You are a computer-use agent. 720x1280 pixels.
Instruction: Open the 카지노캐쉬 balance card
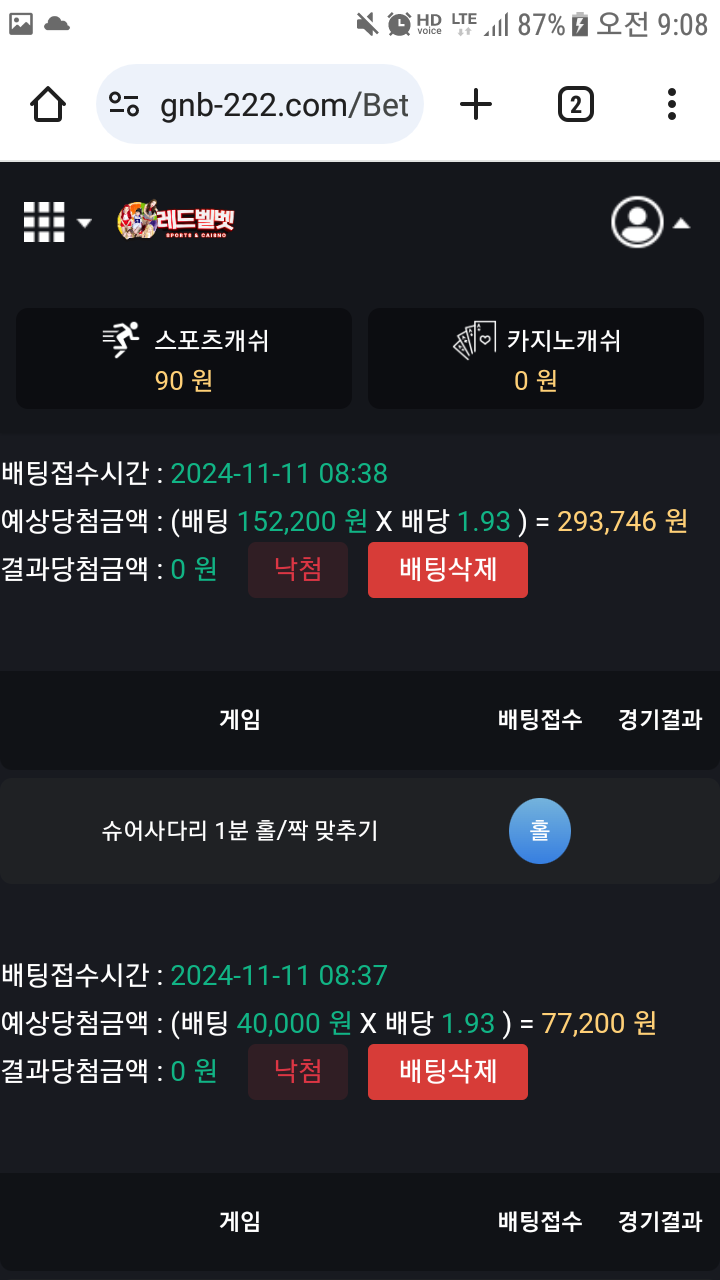point(536,358)
